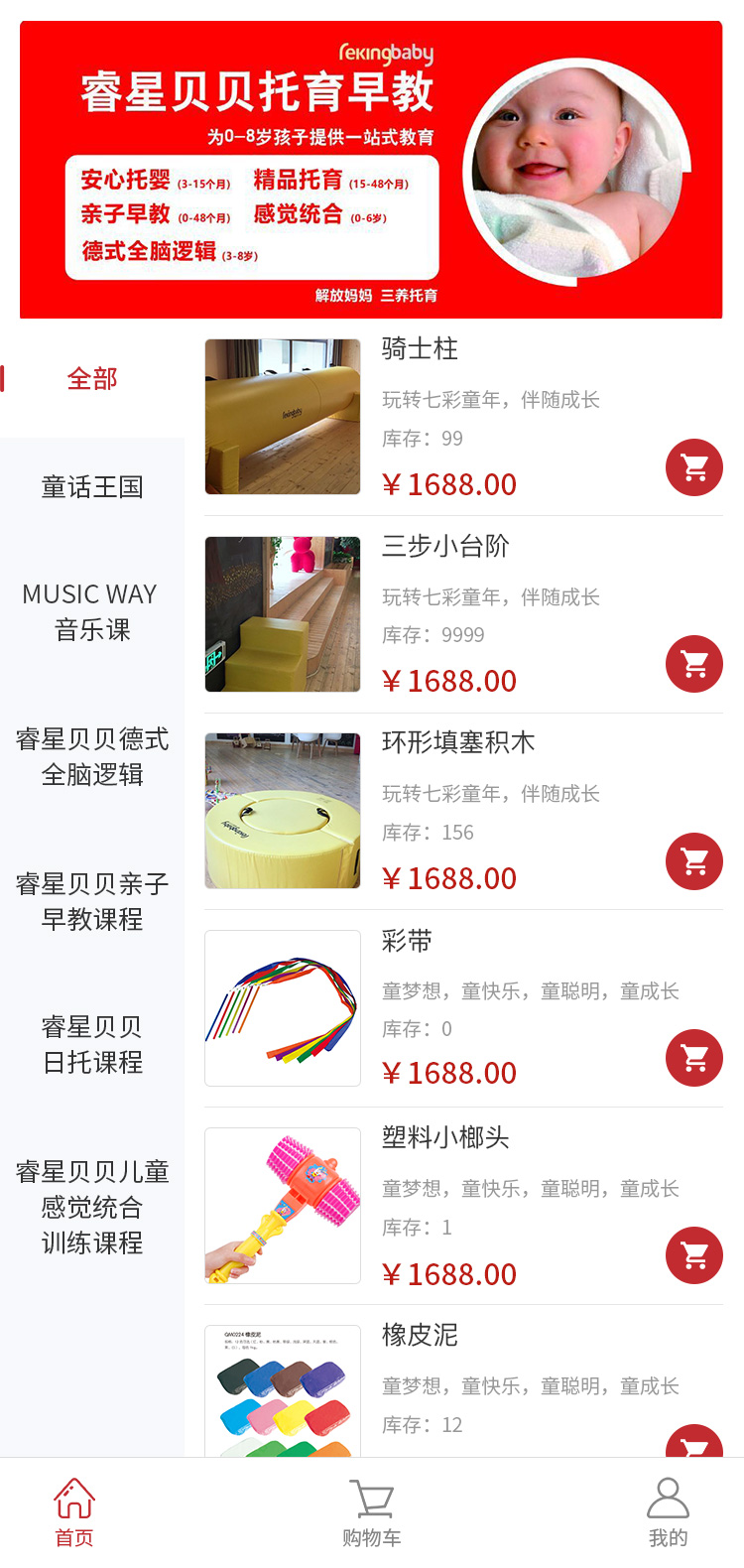Screen dimensions: 744x1568
Task: Open the 我的 profile tab
Action: point(668,1512)
